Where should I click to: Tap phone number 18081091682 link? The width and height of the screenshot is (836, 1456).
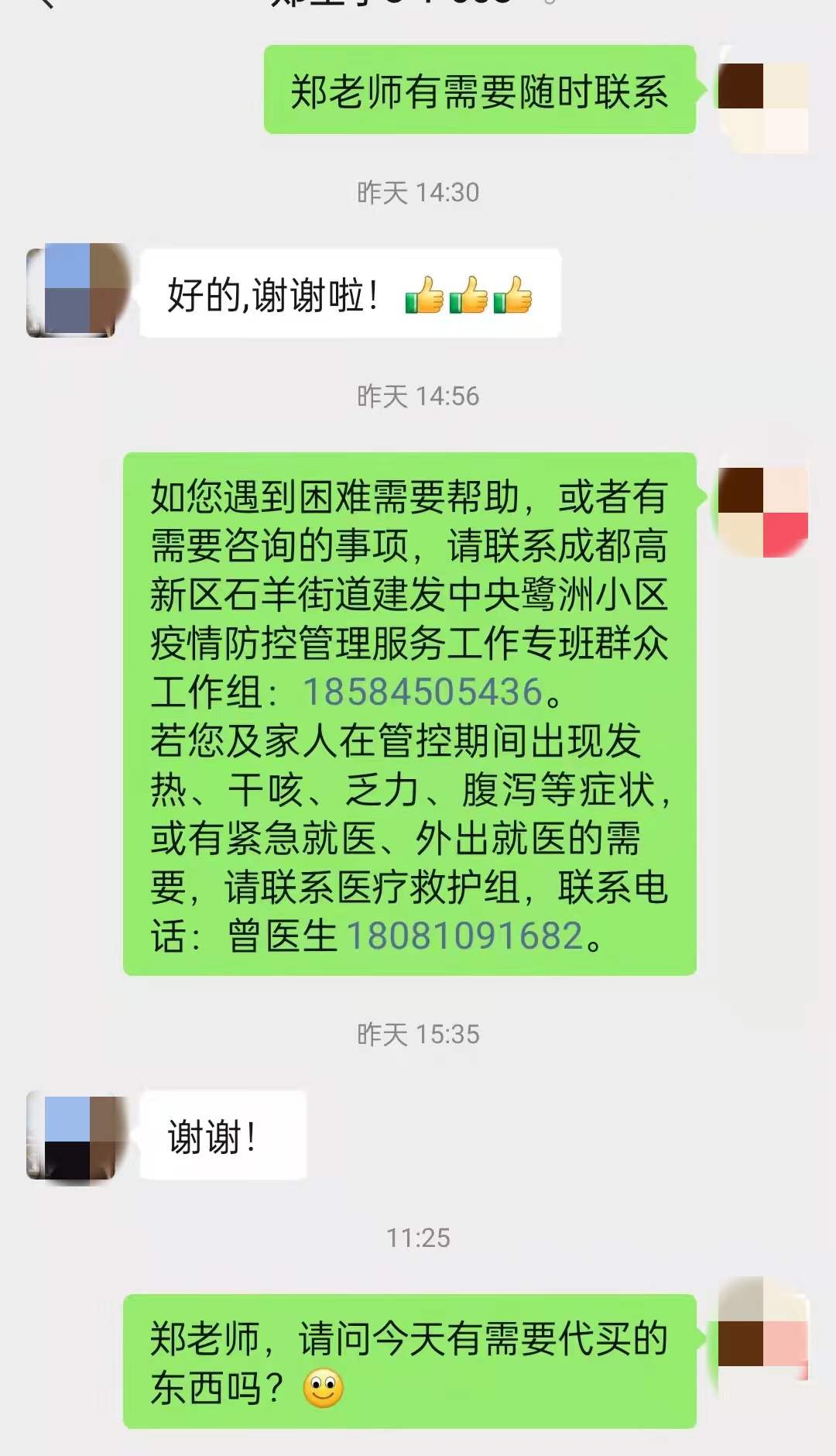464,936
